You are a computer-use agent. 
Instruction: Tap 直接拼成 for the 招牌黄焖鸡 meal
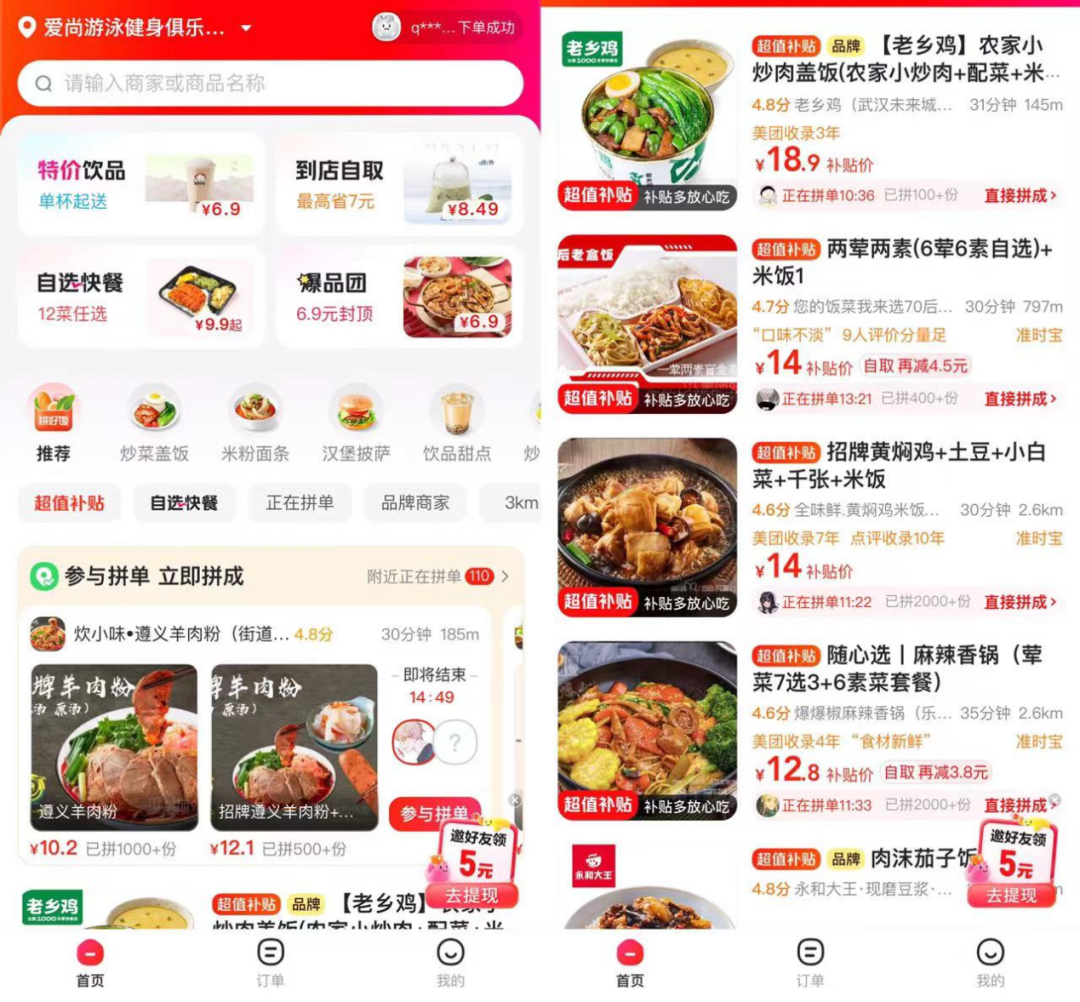(1020, 602)
